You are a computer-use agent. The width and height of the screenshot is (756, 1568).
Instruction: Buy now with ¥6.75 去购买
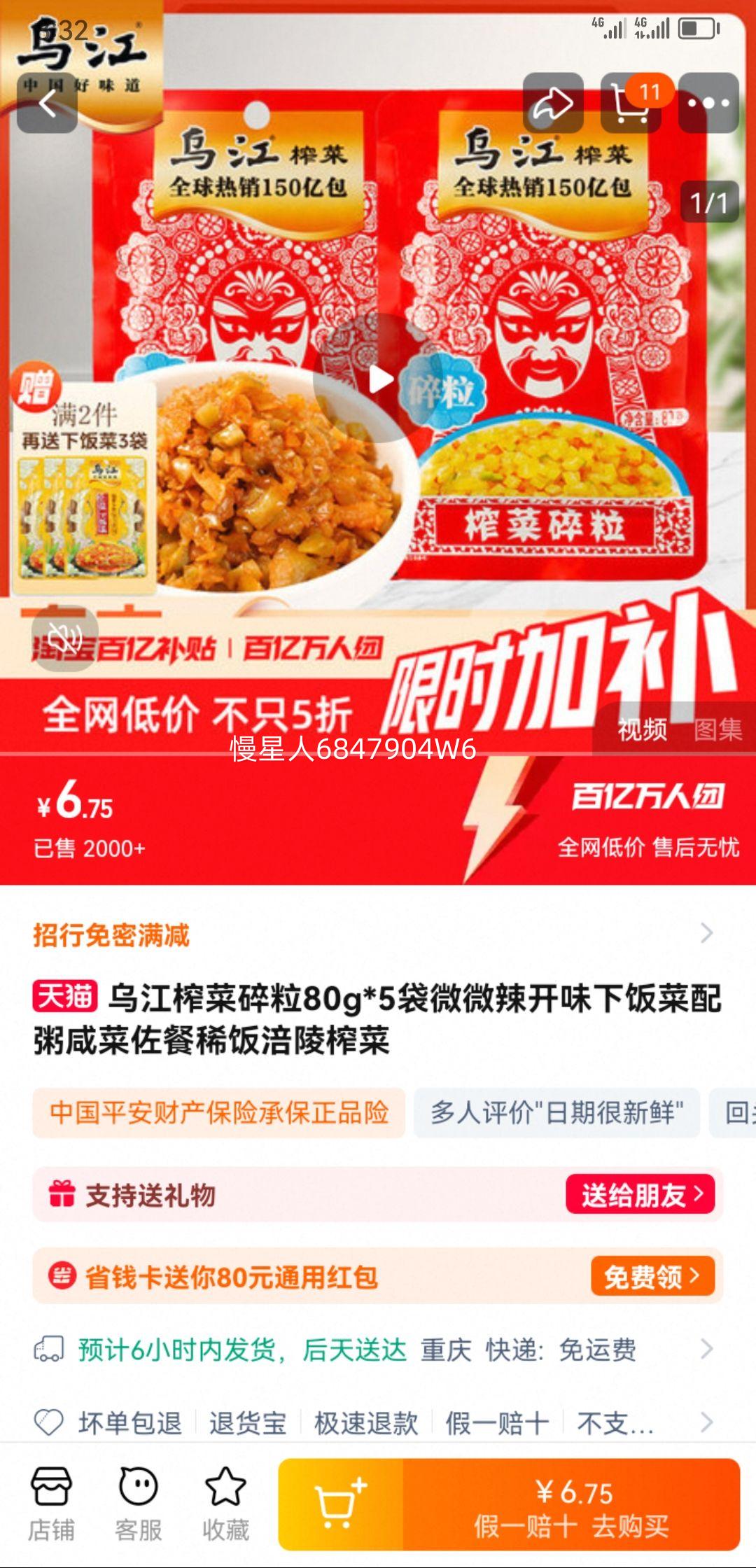point(571,1504)
